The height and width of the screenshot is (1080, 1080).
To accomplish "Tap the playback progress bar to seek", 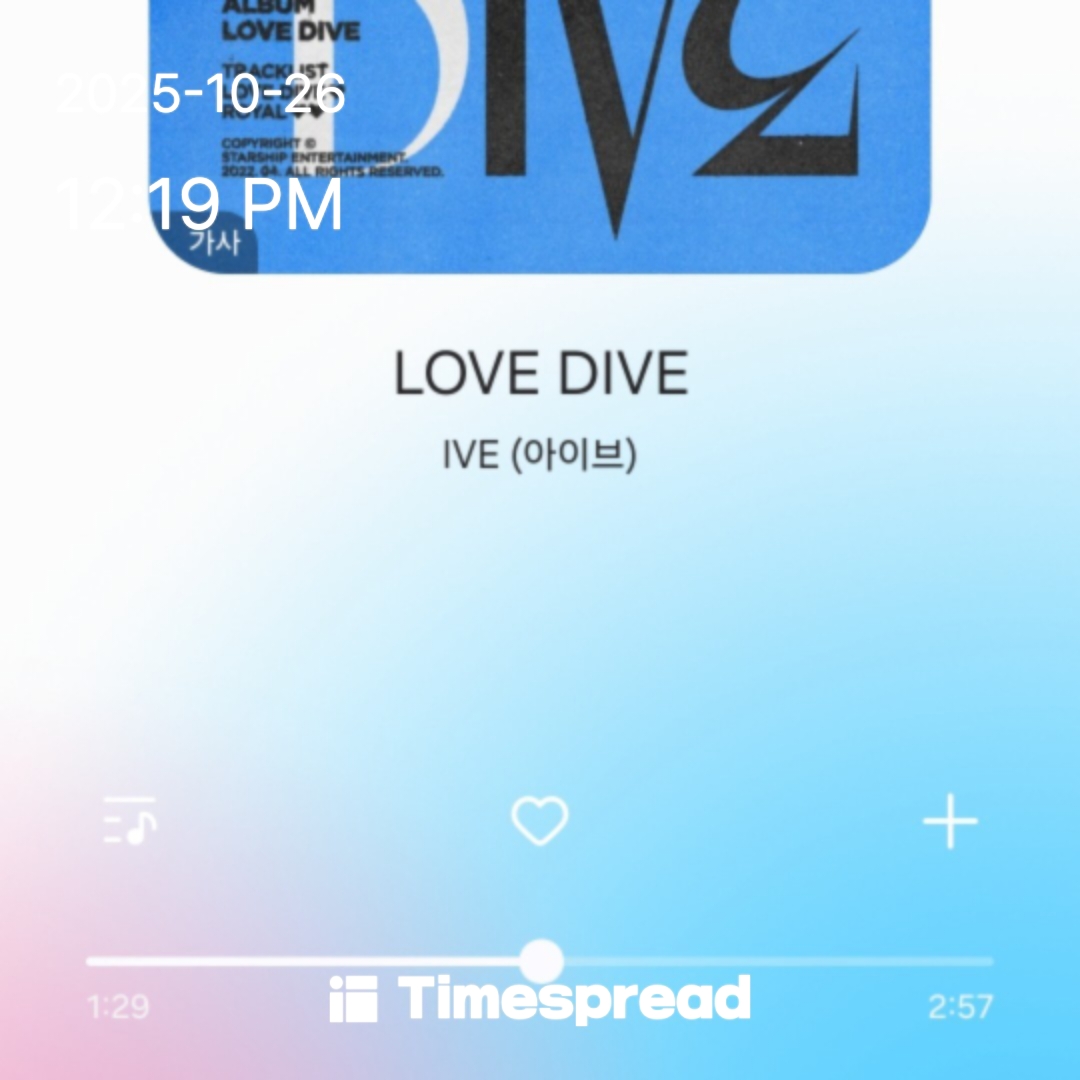I will point(760,962).
